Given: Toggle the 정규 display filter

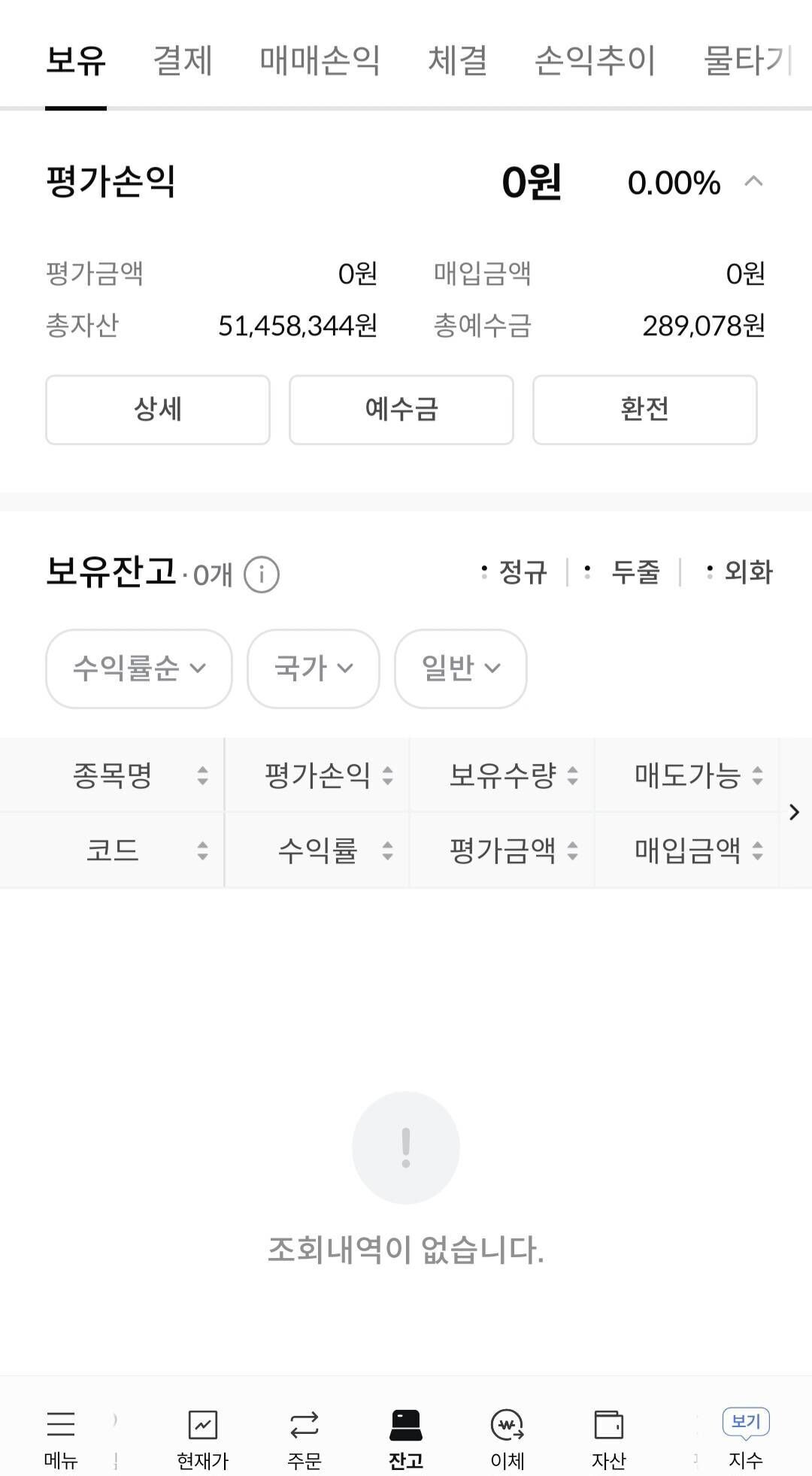Looking at the screenshot, I should coord(518,573).
